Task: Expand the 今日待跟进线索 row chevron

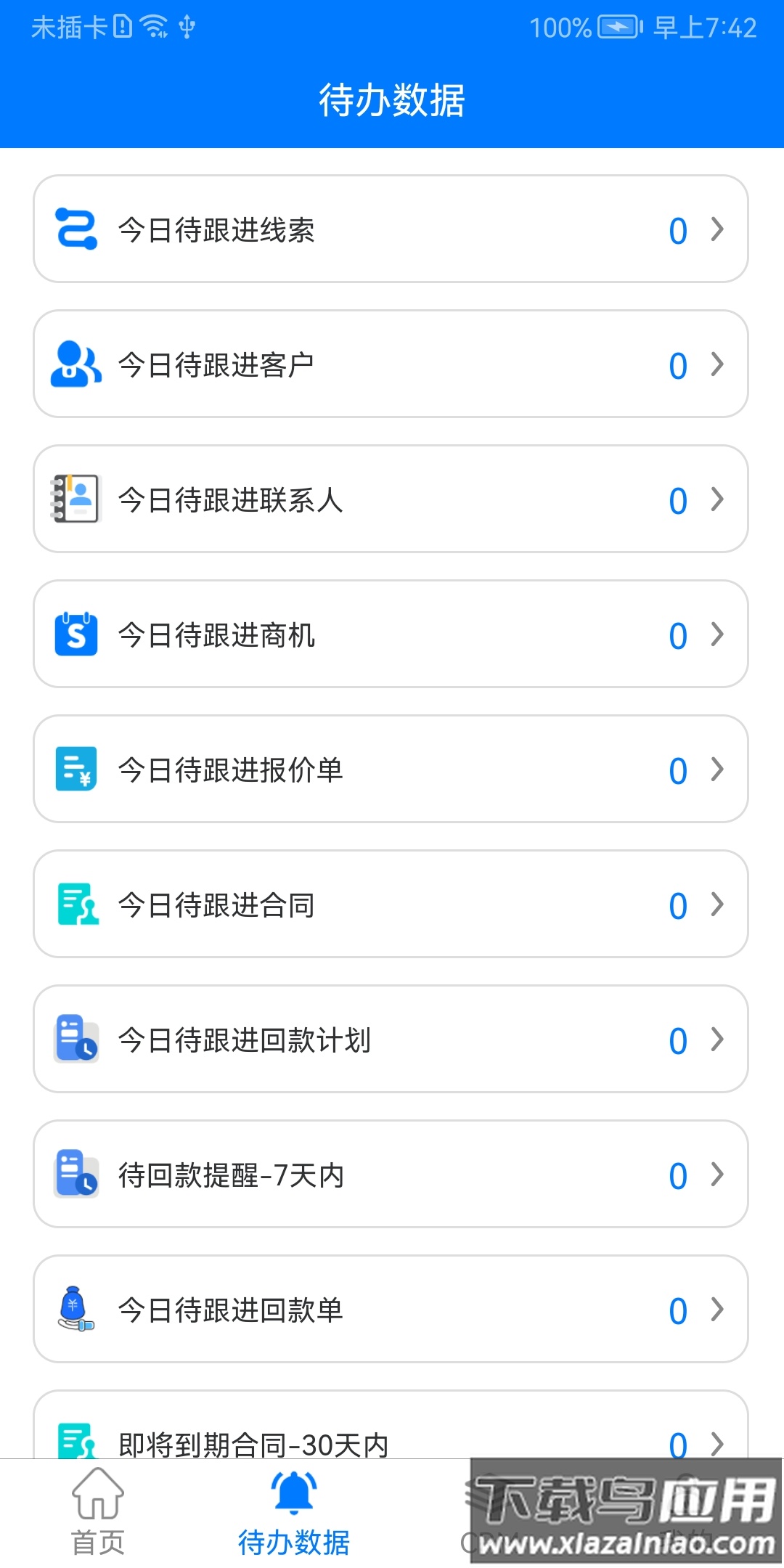Action: tap(717, 229)
